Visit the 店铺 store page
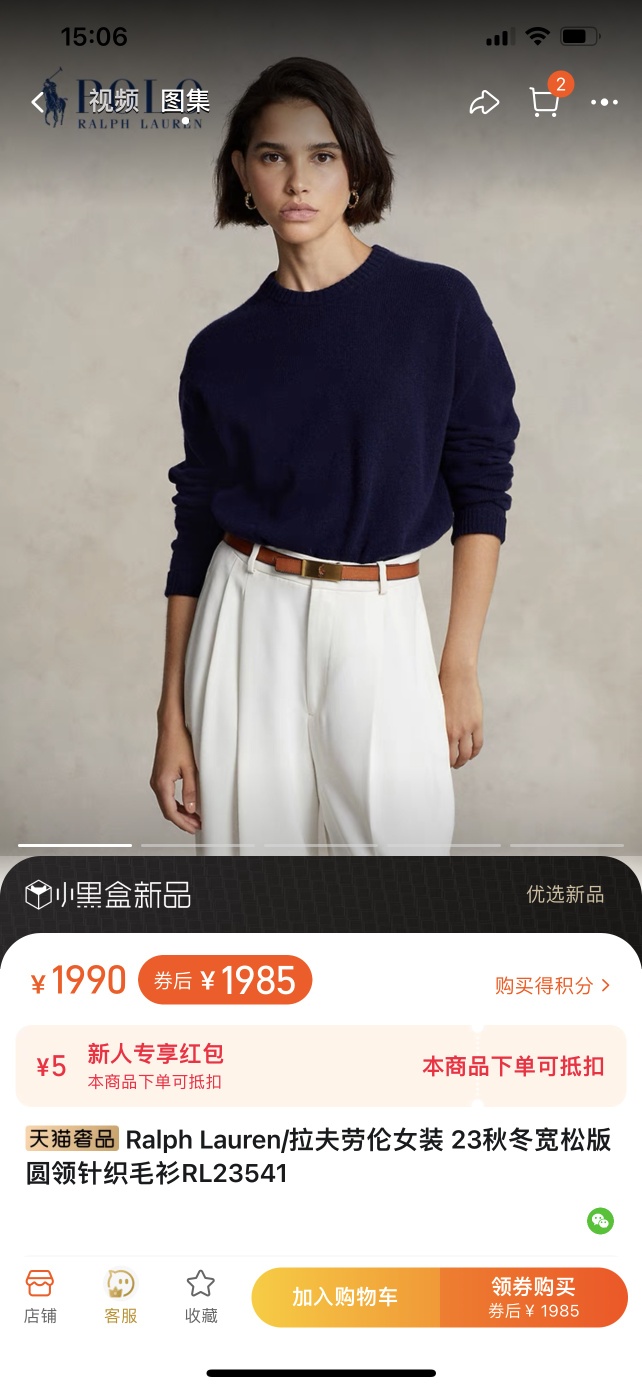The width and height of the screenshot is (642, 1389). pyautogui.click(x=40, y=1296)
